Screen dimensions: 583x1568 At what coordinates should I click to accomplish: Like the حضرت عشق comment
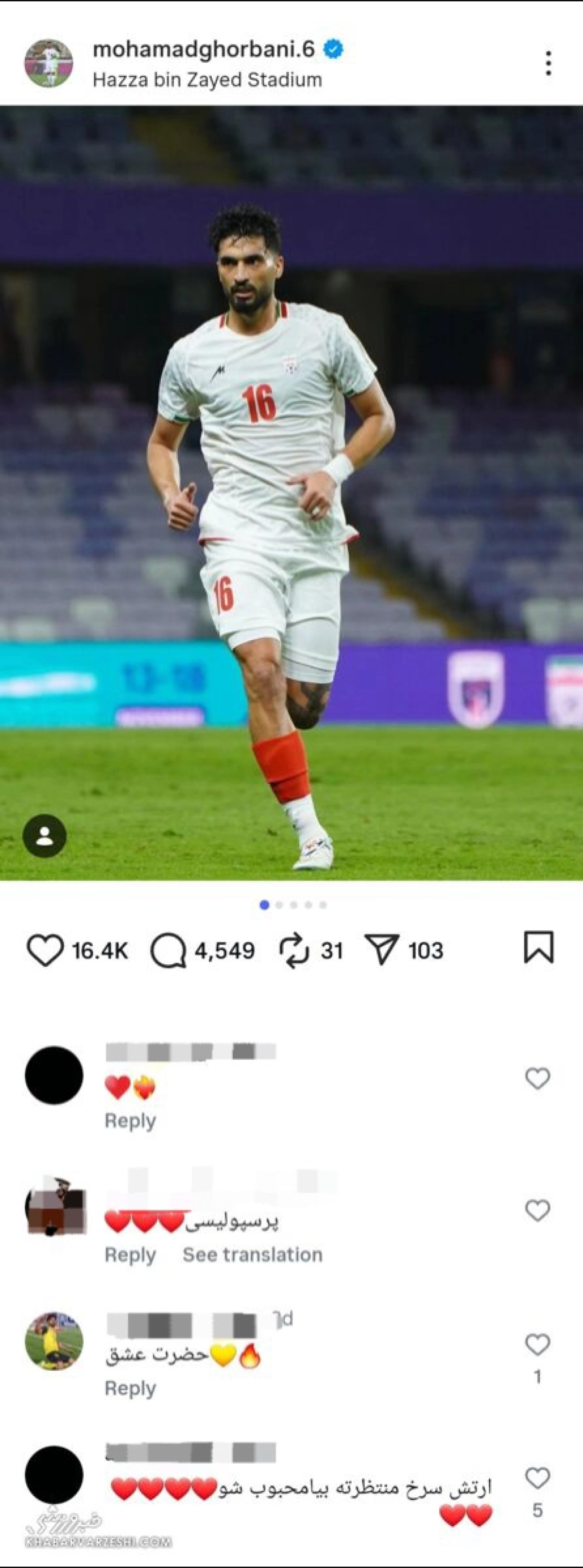pos(537,1345)
